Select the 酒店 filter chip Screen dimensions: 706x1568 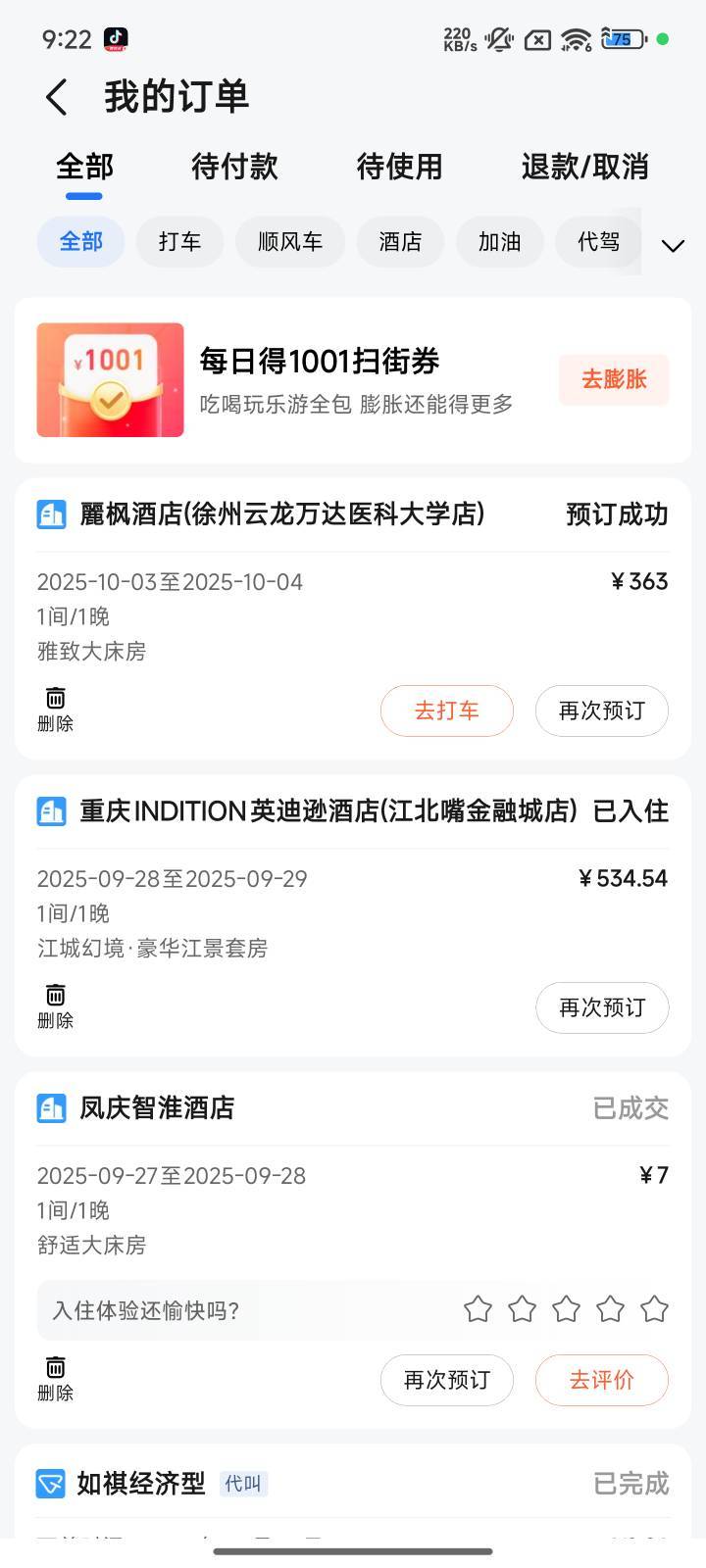[x=400, y=241]
